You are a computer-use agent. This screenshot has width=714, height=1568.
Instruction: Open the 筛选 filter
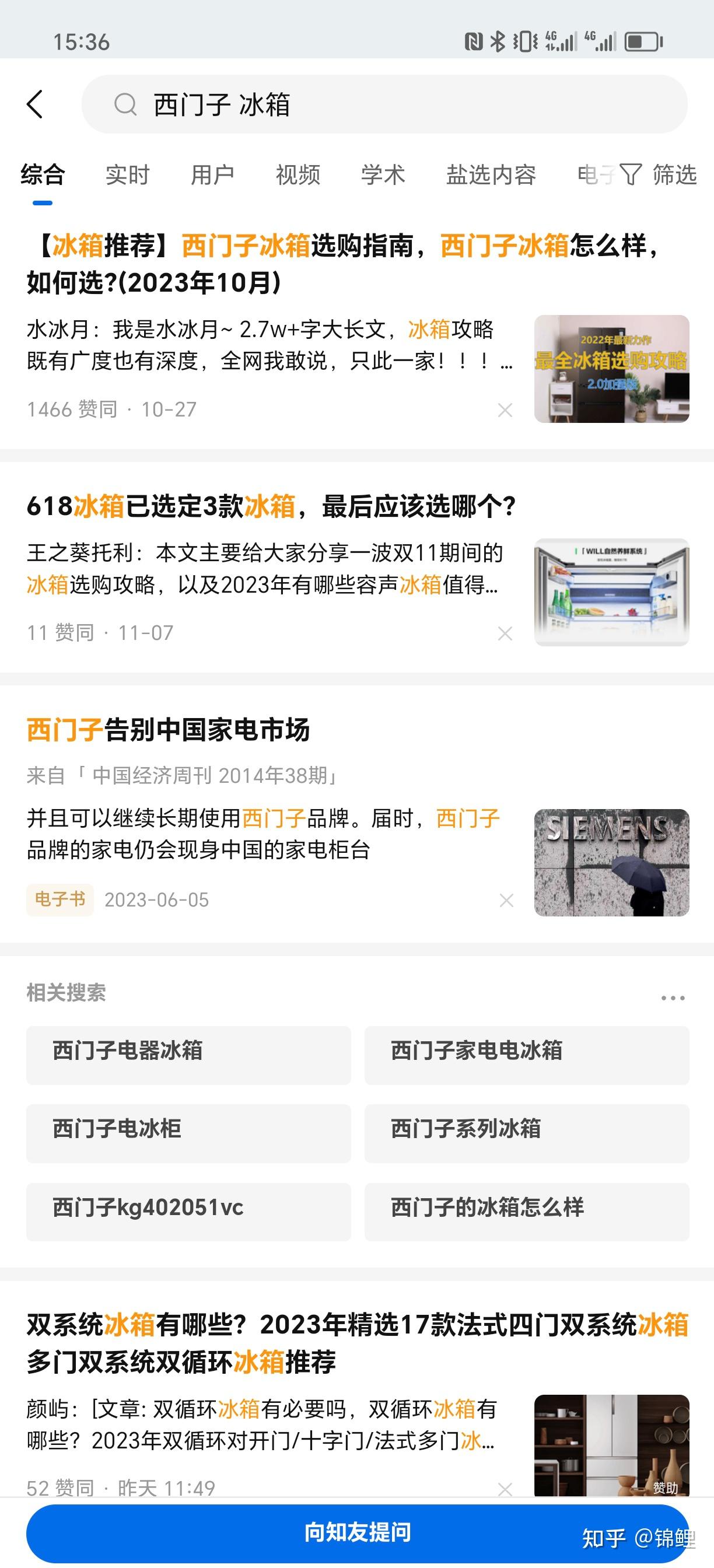[658, 174]
